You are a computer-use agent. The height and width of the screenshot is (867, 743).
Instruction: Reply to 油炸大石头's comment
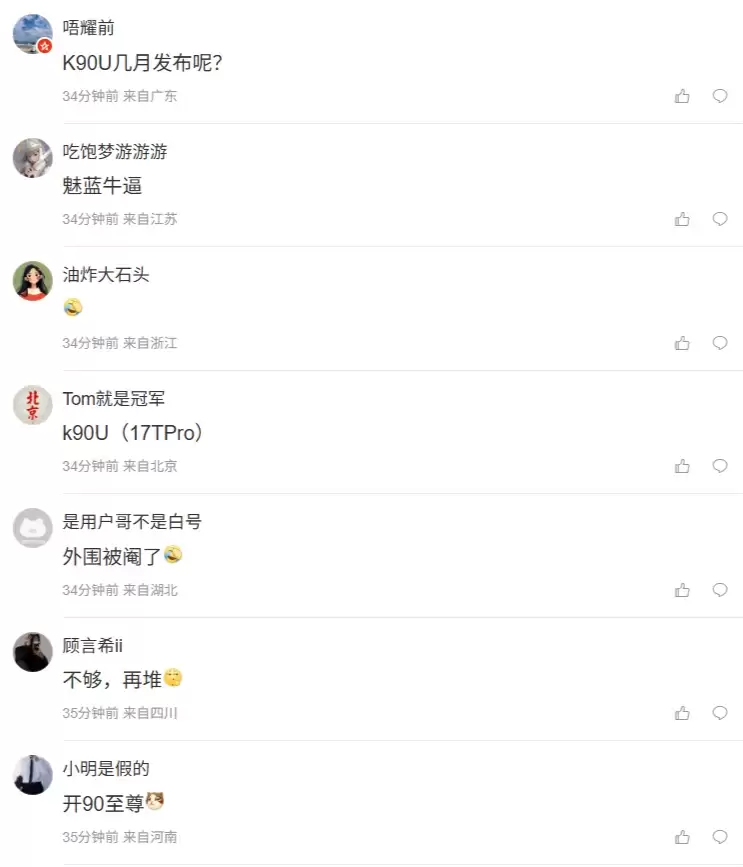pos(719,343)
